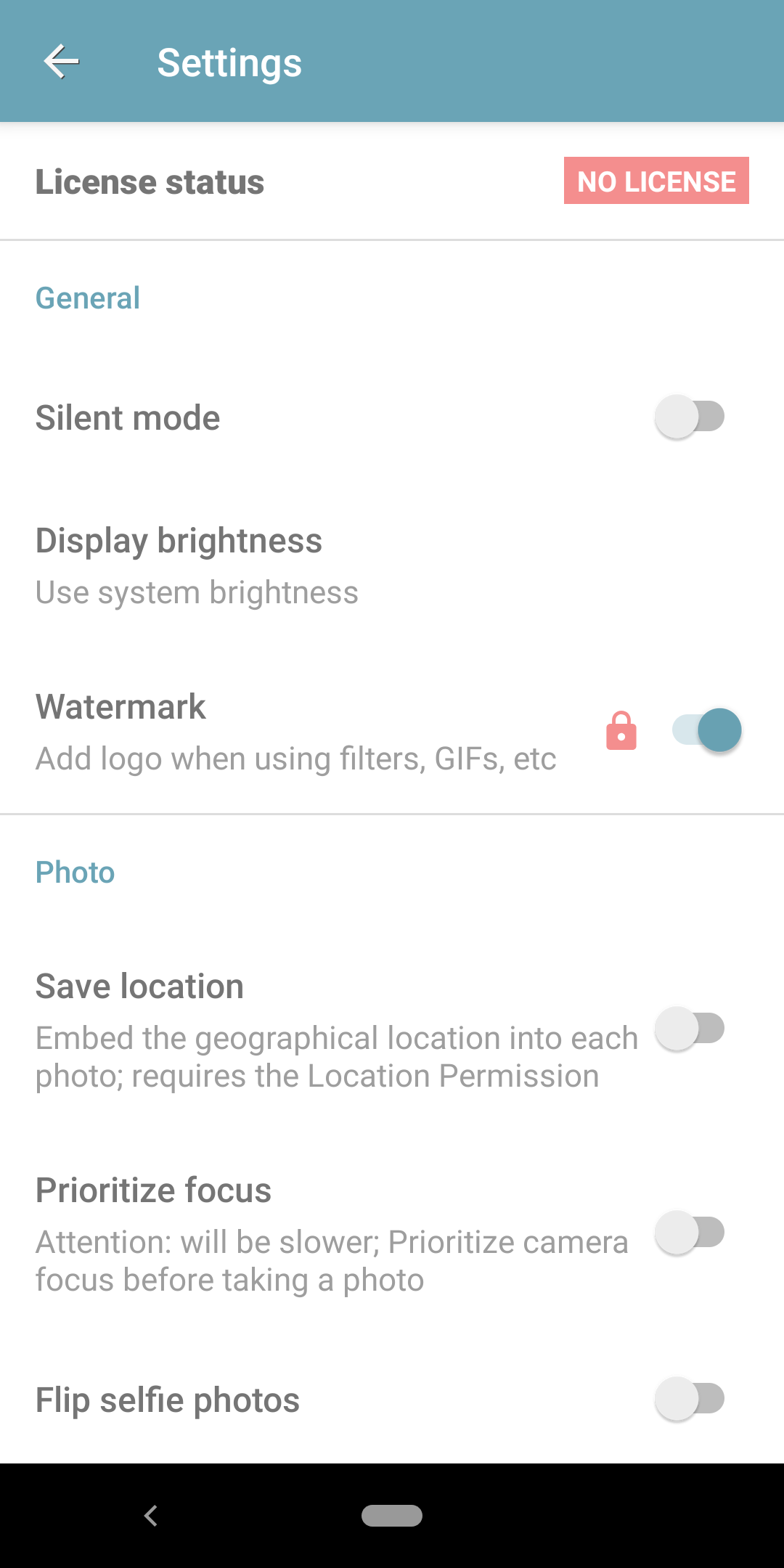Go back using the header arrow
The image size is (784, 1568).
click(x=61, y=62)
